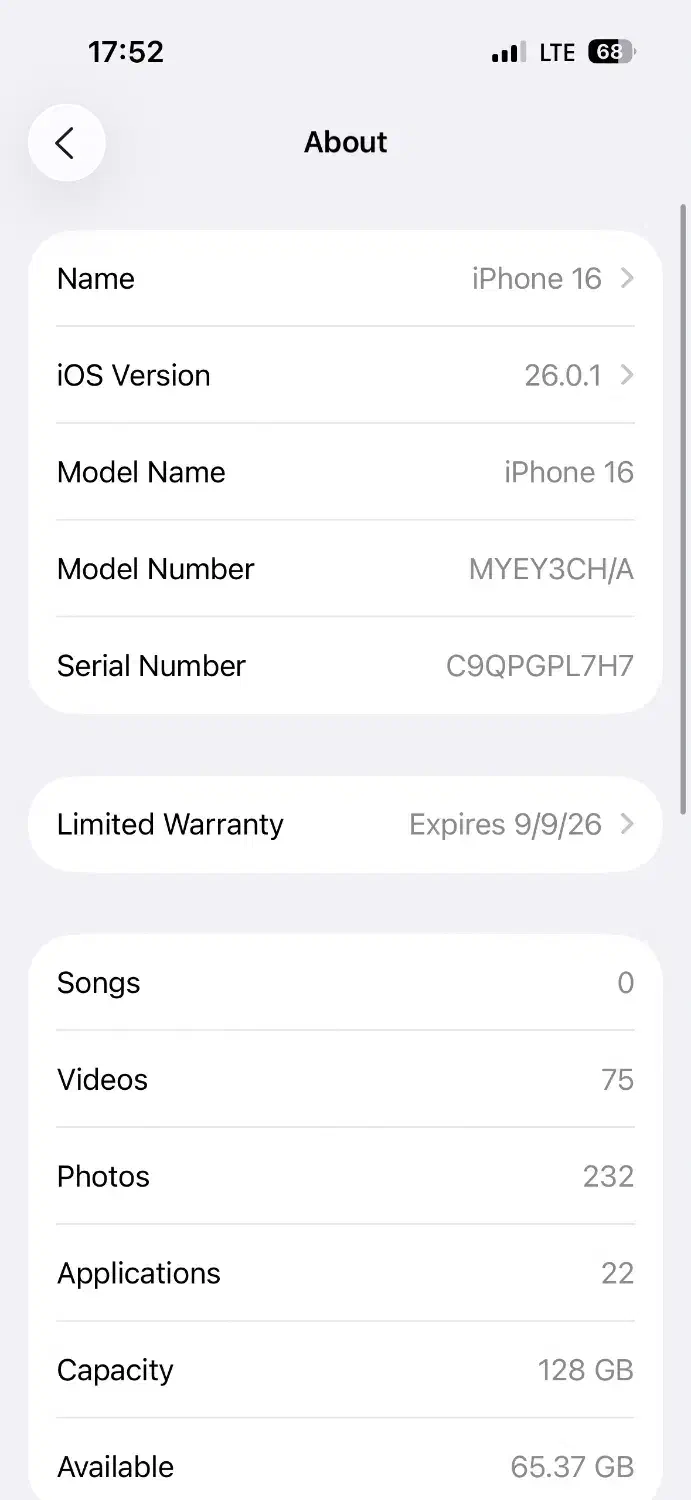Open iOS Version details

coord(345,375)
